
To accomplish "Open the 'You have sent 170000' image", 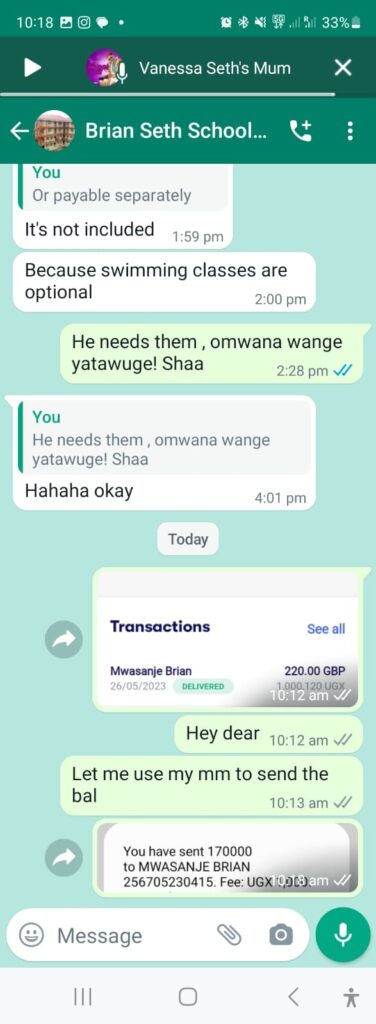I will (228, 858).
